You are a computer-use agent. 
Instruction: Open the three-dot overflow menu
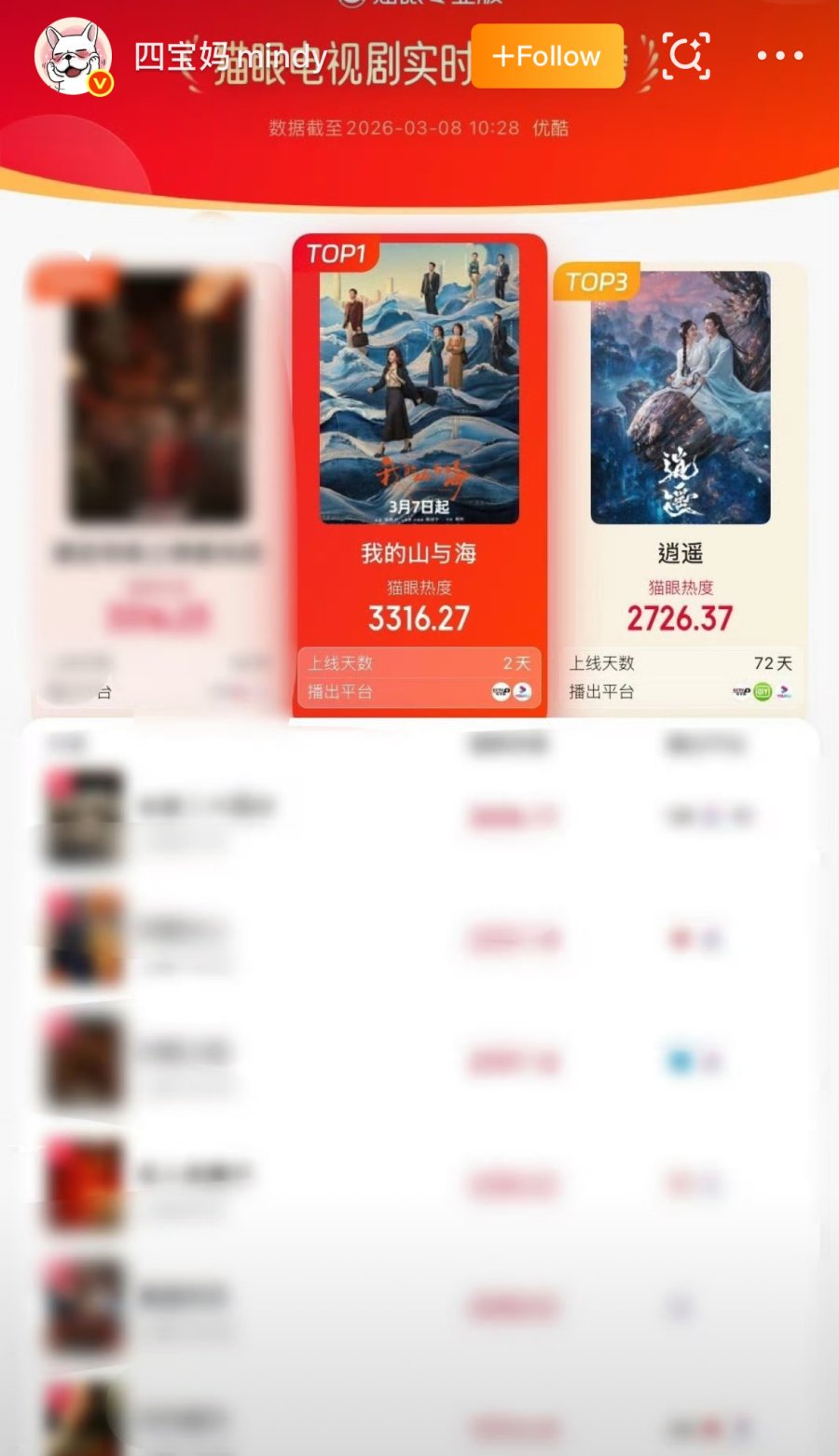coord(780,56)
